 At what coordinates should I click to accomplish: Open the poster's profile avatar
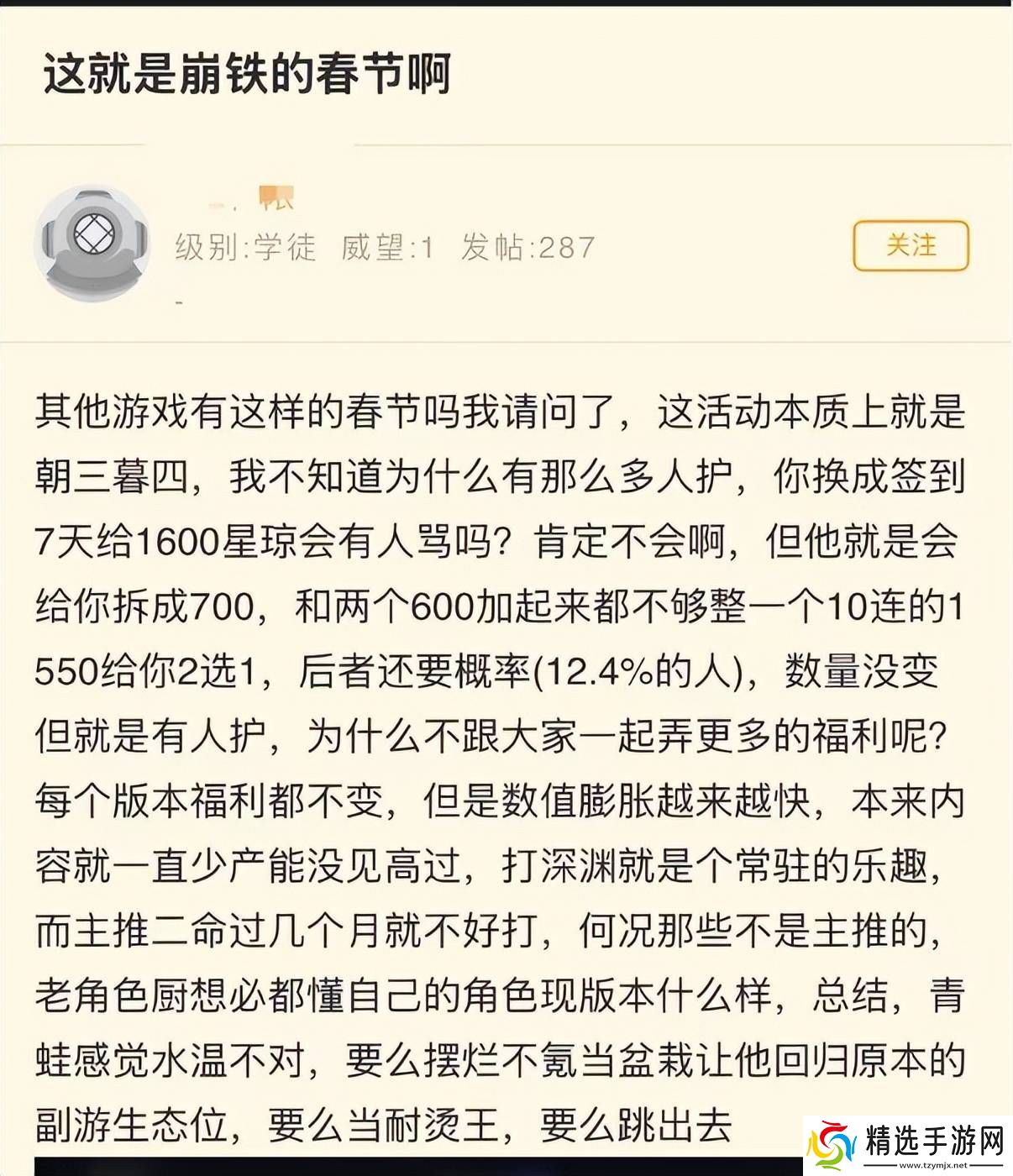coord(91,244)
